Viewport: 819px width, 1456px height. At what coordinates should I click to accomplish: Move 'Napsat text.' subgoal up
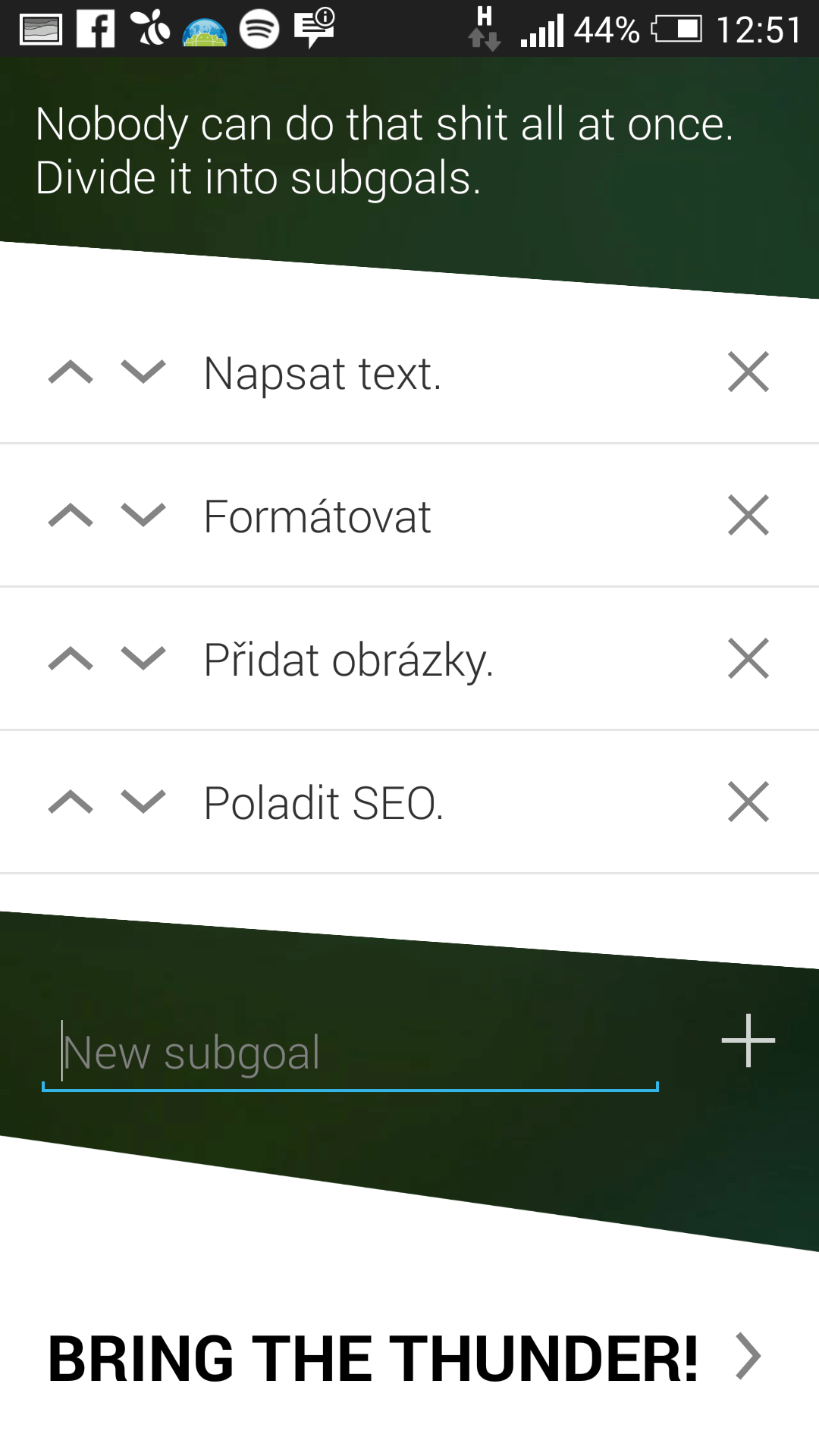[71, 372]
